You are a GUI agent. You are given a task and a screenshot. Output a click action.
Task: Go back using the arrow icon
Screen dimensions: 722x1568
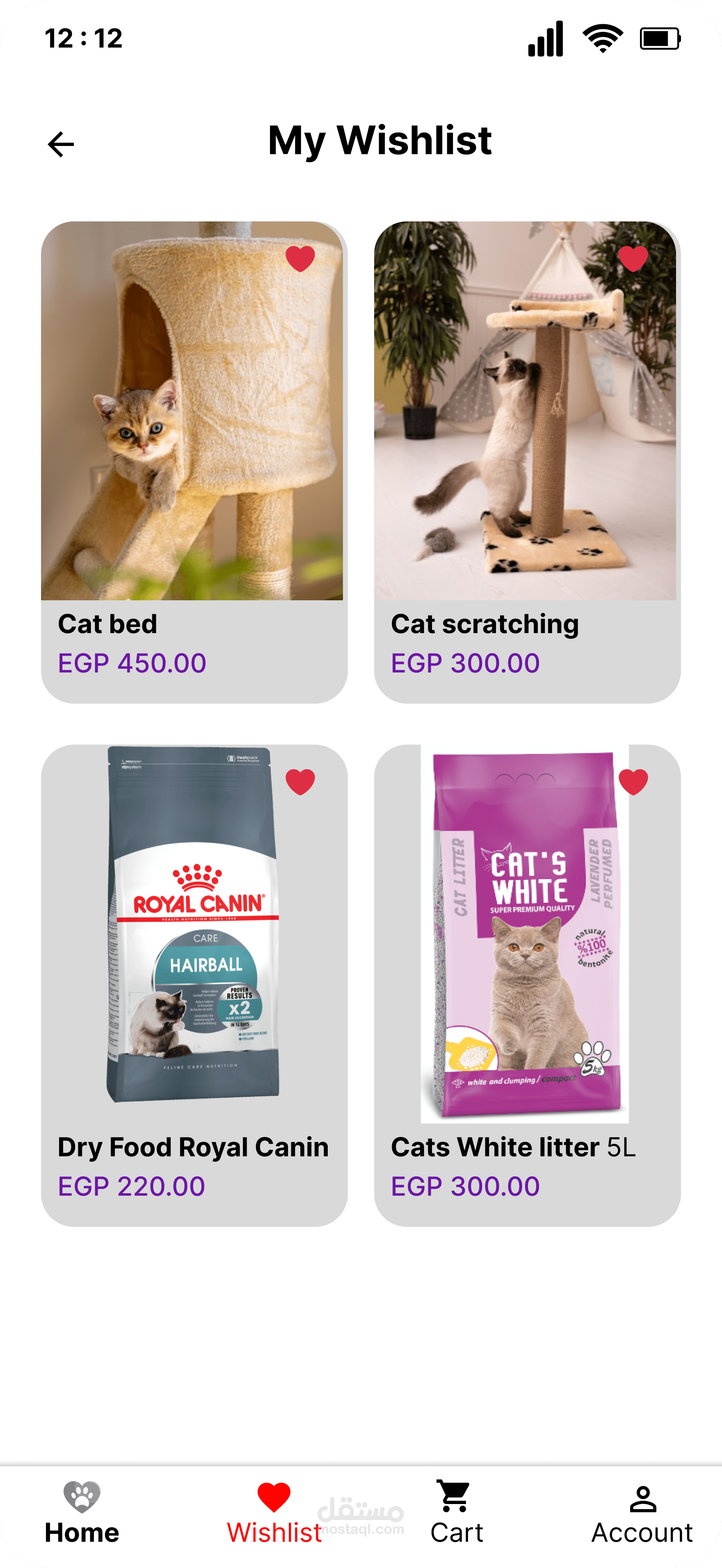point(61,144)
